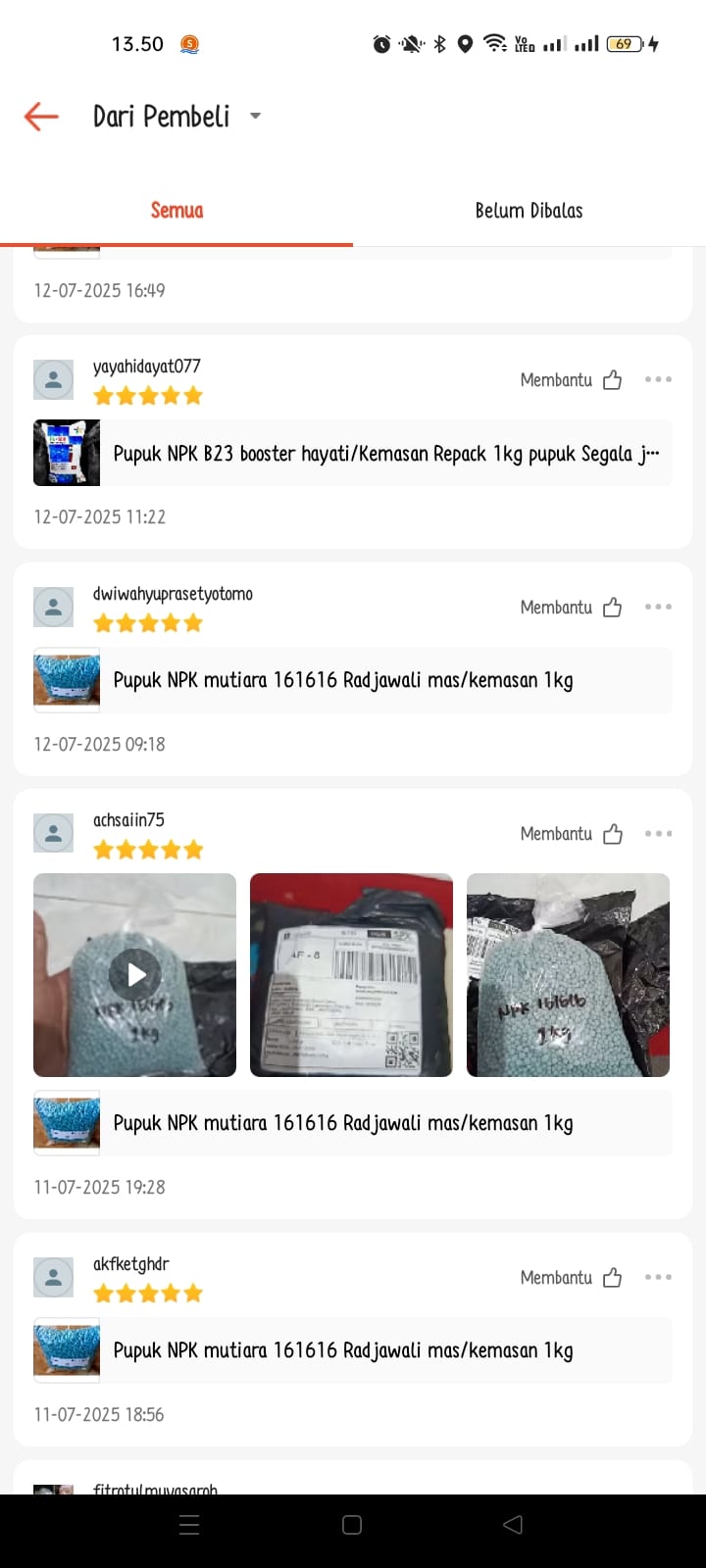Viewport: 706px width, 1568px height.
Task: Play the video in achsaiin75's review
Action: [x=135, y=975]
